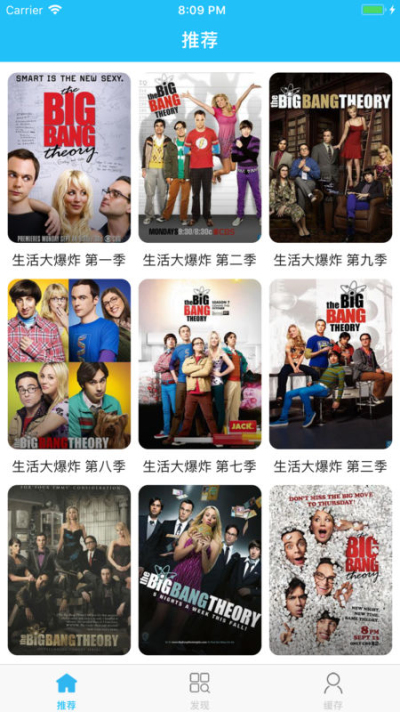
Task: Select the 推荐 home tab
Action: (x=66, y=690)
